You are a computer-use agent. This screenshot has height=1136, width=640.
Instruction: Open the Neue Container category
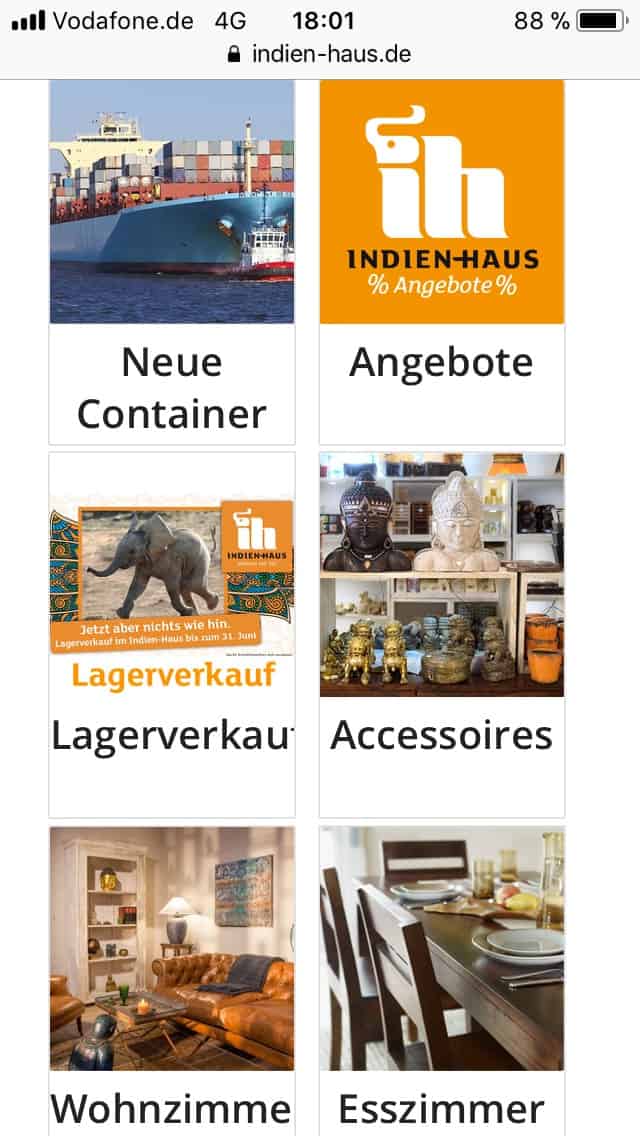(172, 262)
